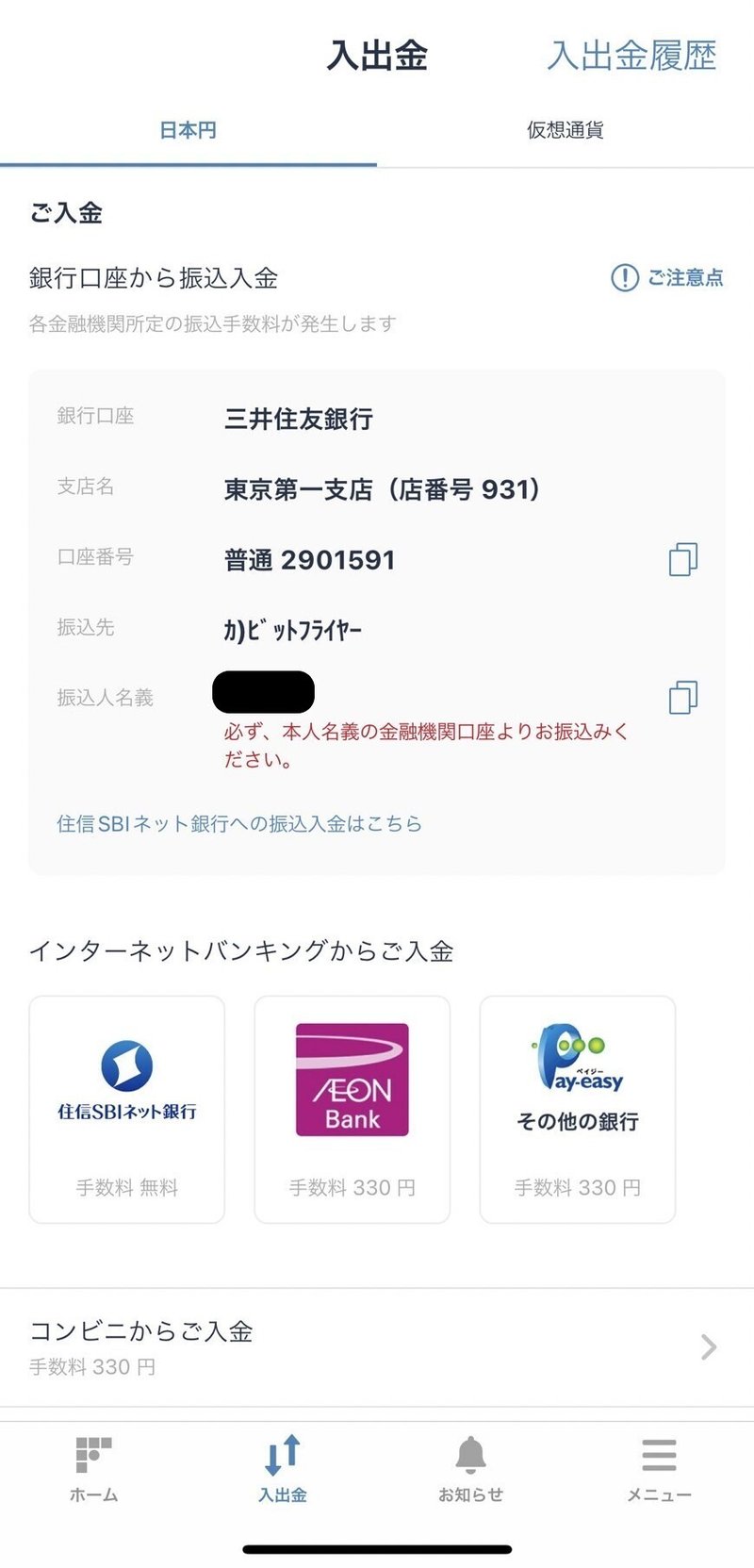Image resolution: width=754 pixels, height=1568 pixels.
Task: Copy the 振込人名義 sender name
Action: point(683,698)
